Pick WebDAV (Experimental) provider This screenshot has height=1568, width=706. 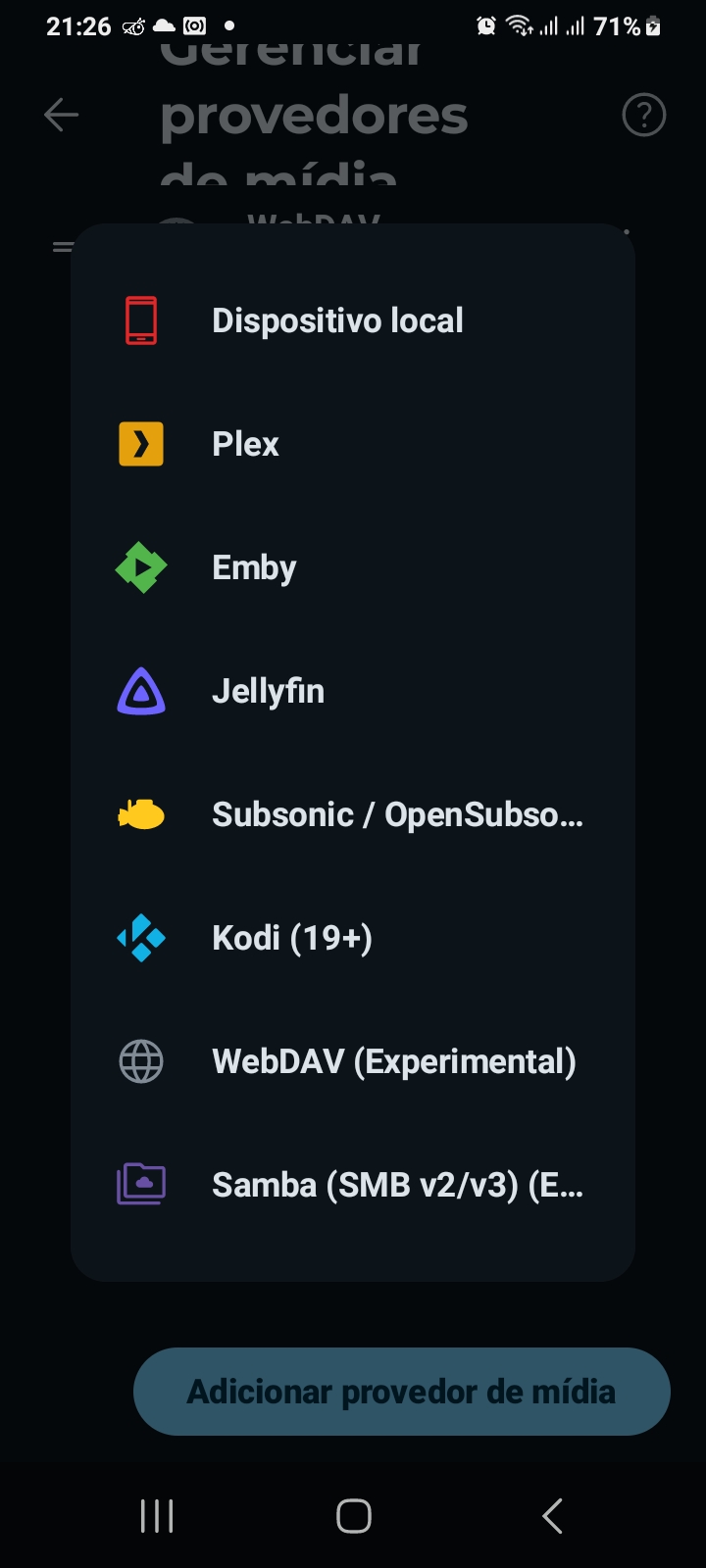353,1061
